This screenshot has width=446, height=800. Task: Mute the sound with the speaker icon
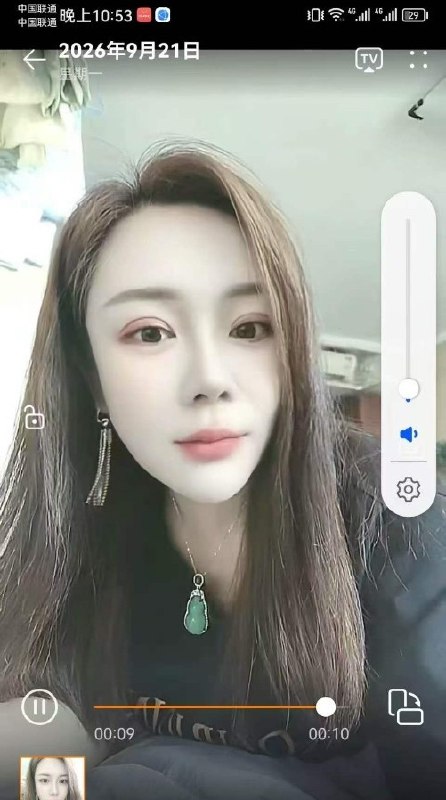[x=409, y=435]
